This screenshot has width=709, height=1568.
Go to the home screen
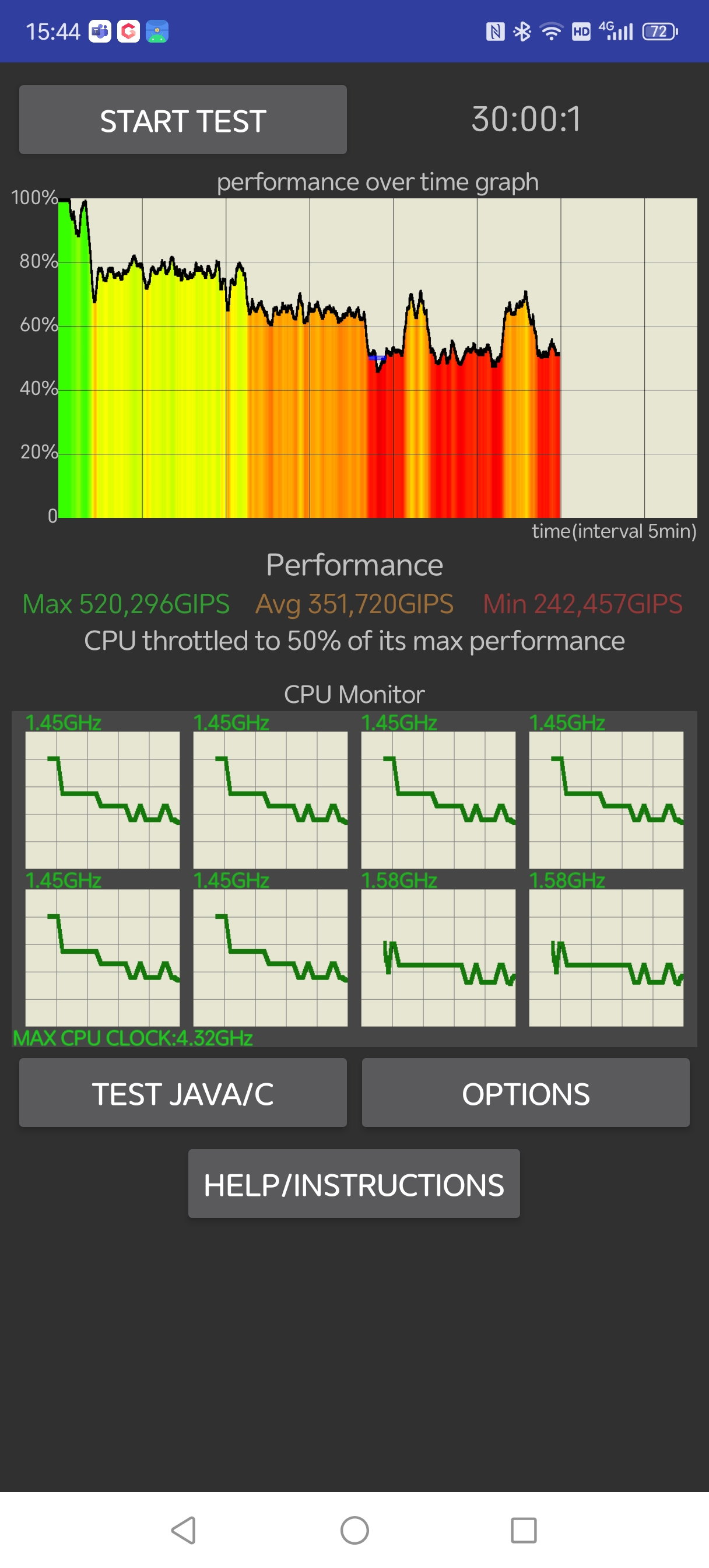click(354, 1529)
